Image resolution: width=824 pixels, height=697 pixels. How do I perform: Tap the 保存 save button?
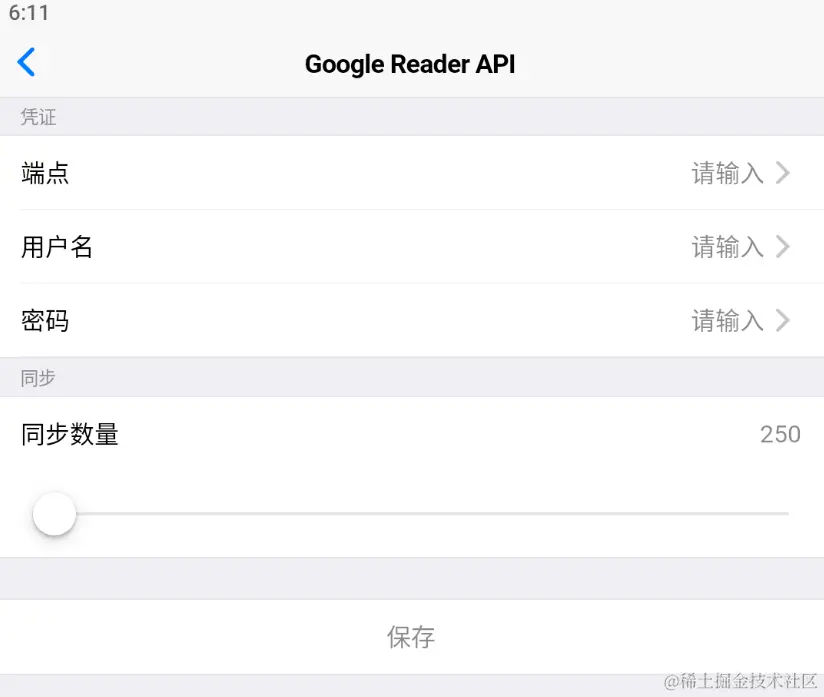coord(411,637)
